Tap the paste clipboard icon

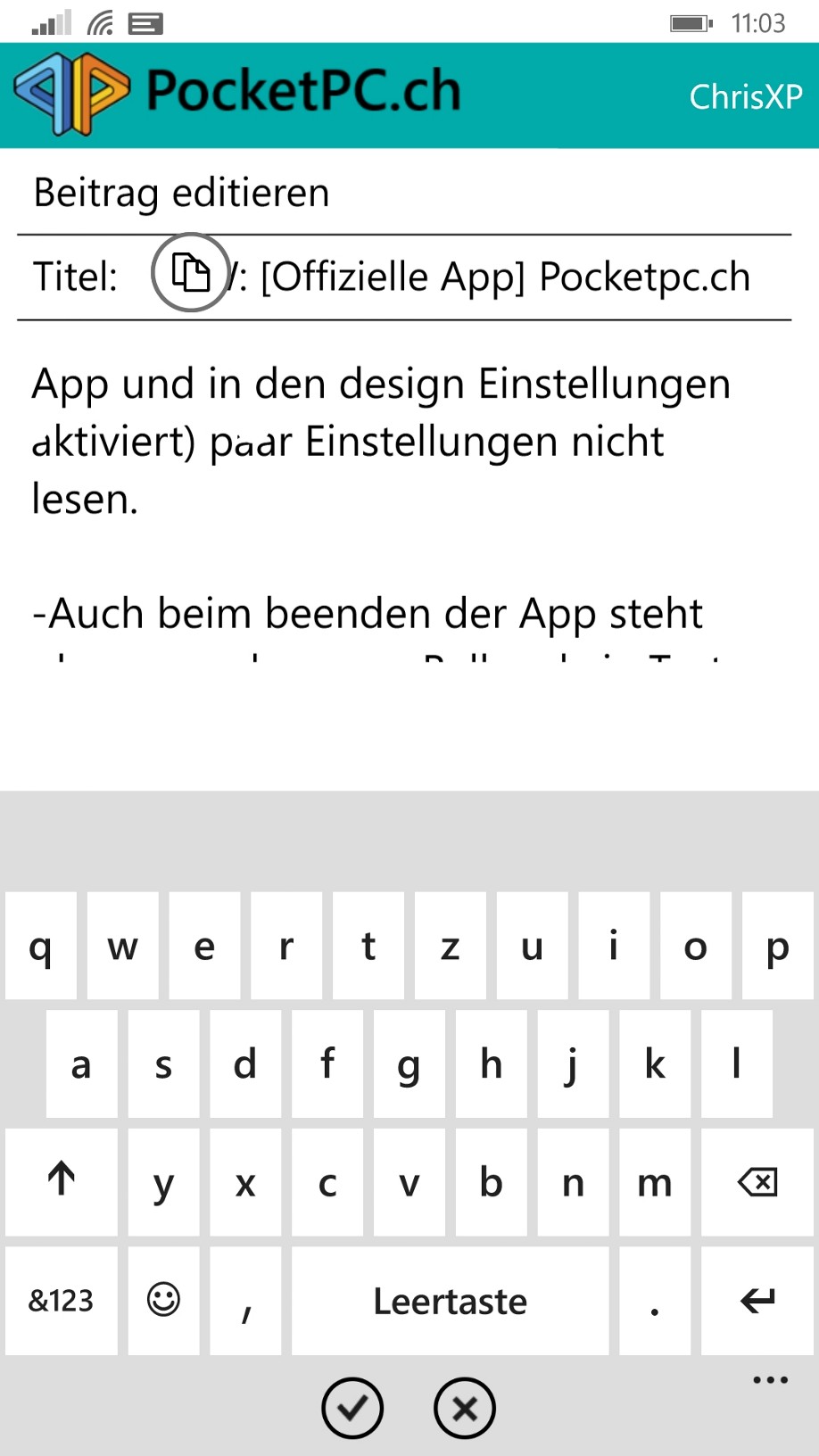coord(191,272)
